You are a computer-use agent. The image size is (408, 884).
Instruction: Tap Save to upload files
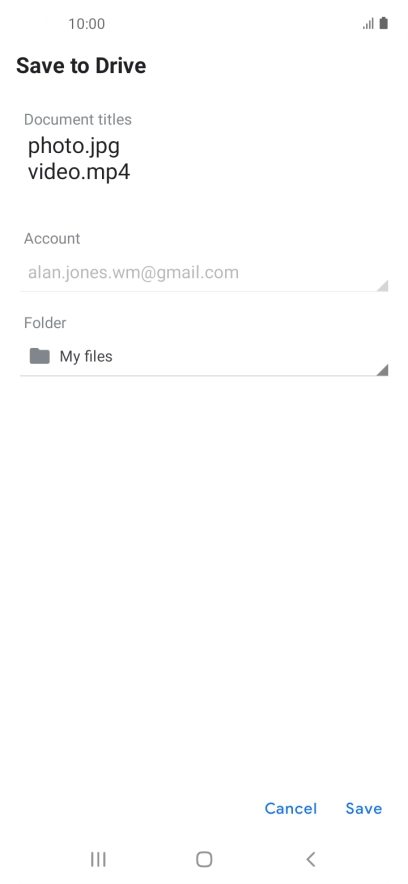coord(363,808)
